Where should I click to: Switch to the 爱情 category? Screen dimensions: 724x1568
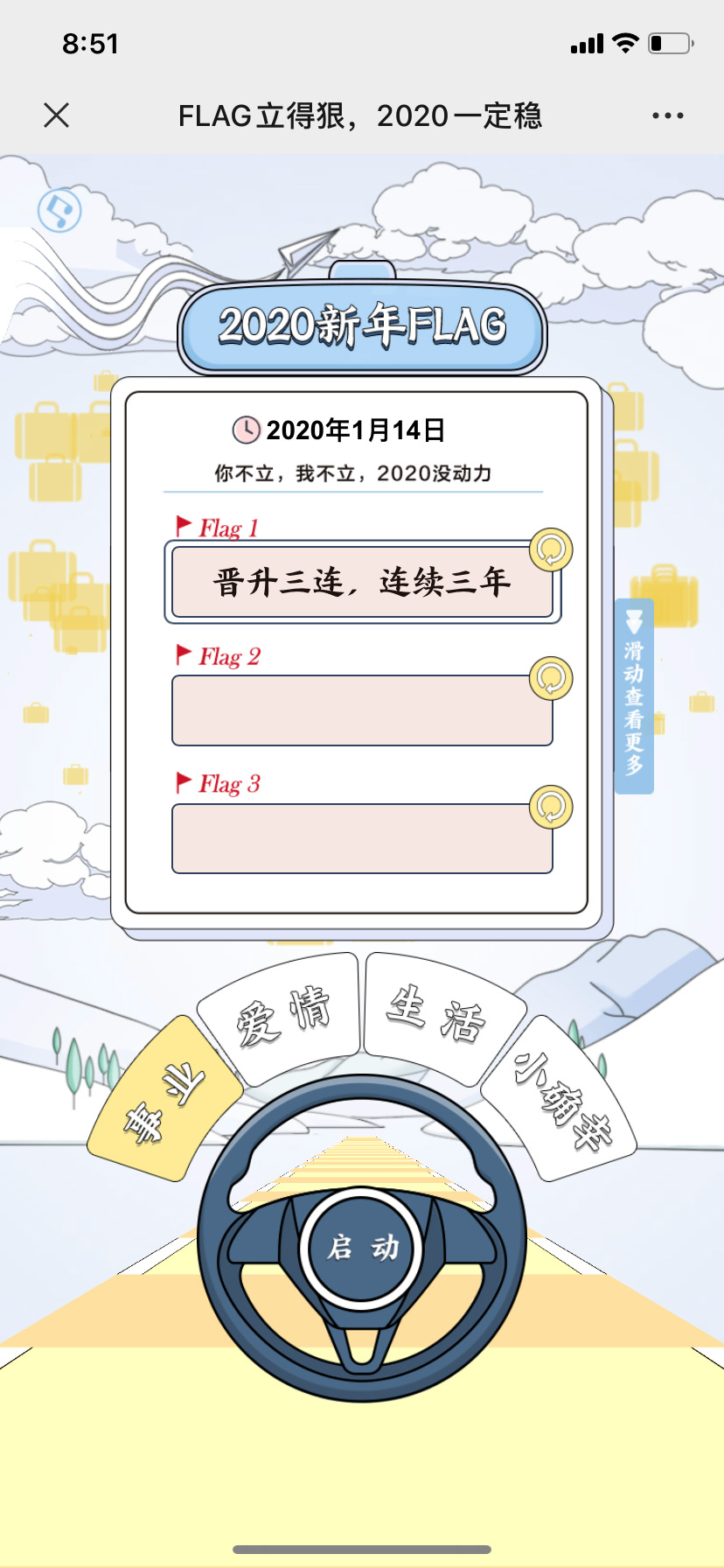coord(282,1013)
